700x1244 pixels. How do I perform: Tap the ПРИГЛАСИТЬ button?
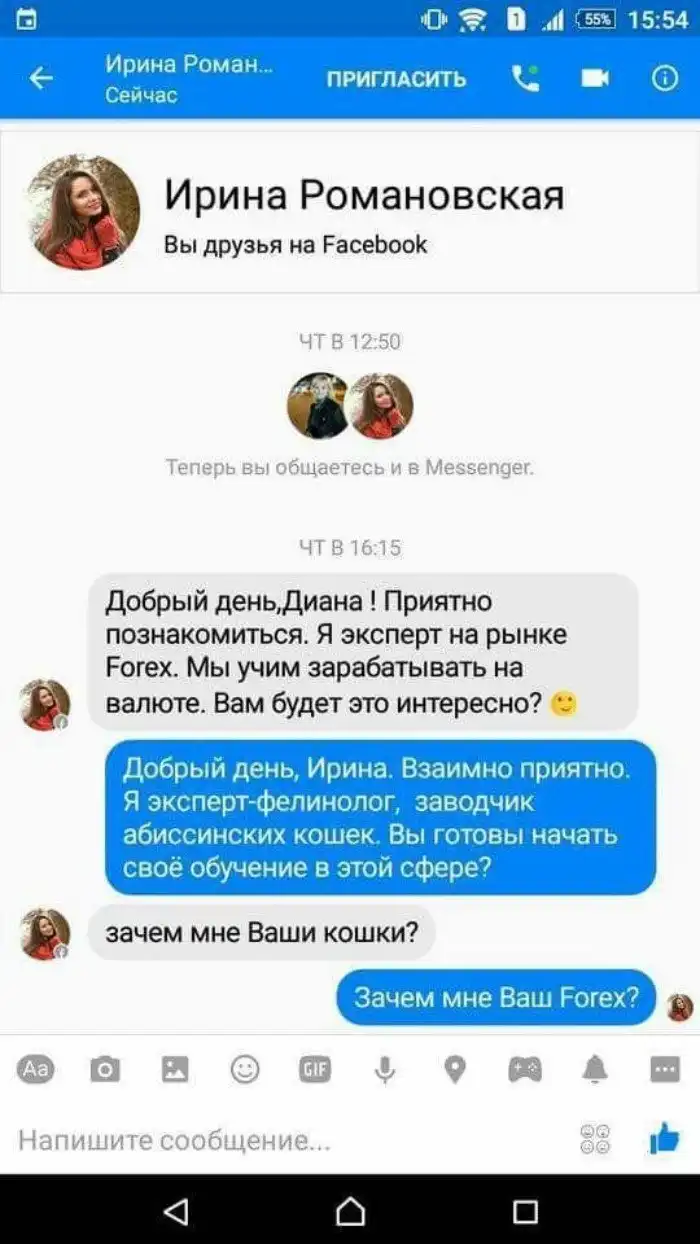397,79
